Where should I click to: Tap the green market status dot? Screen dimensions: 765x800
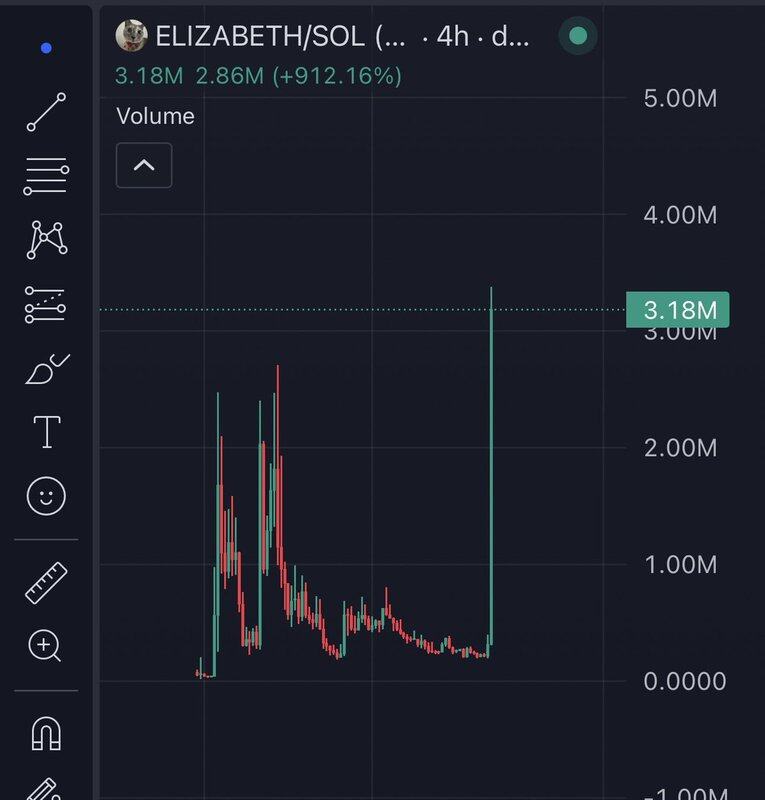pos(578,37)
